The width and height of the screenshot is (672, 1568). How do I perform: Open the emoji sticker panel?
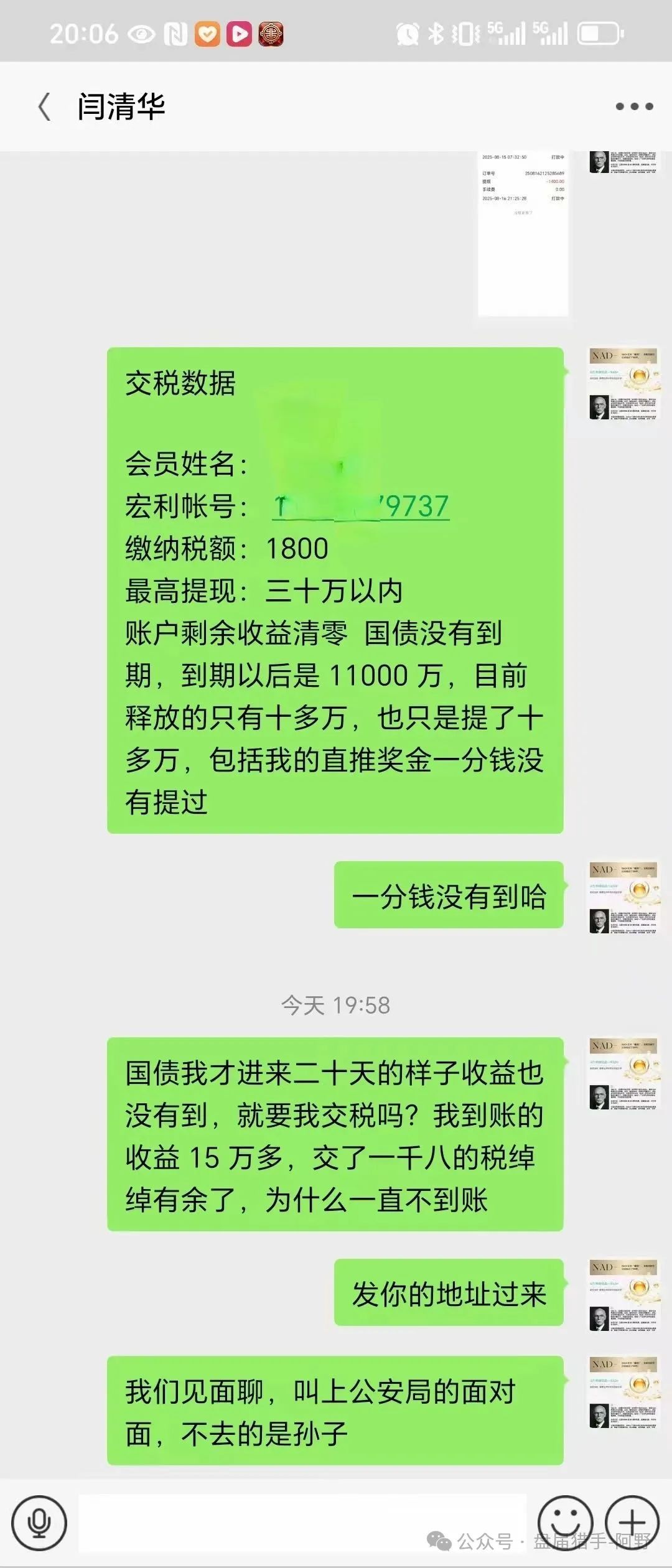(565, 1523)
